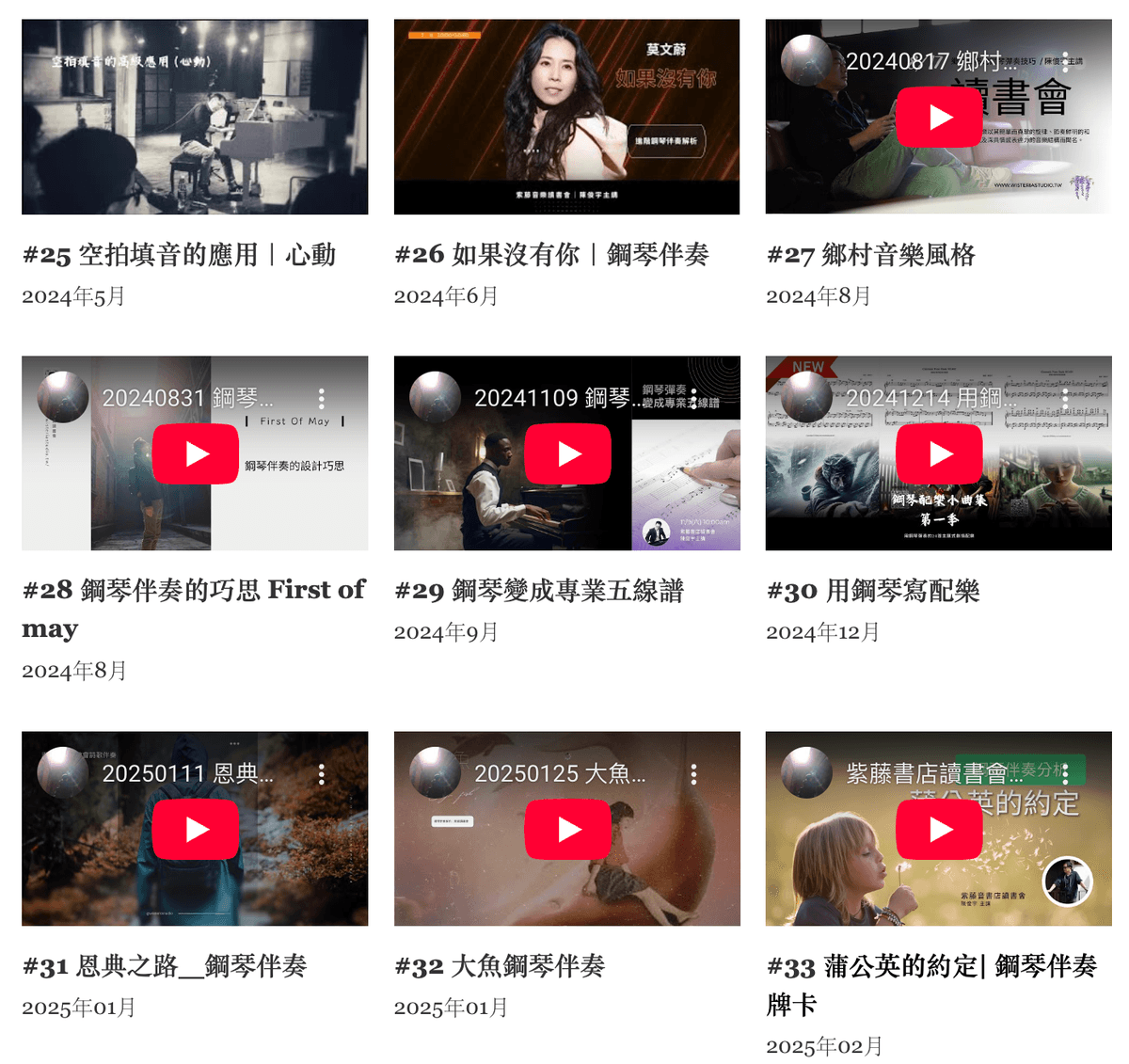The height and width of the screenshot is (1064, 1129).
Task: Play the #28 First of May video
Action: [x=196, y=453]
